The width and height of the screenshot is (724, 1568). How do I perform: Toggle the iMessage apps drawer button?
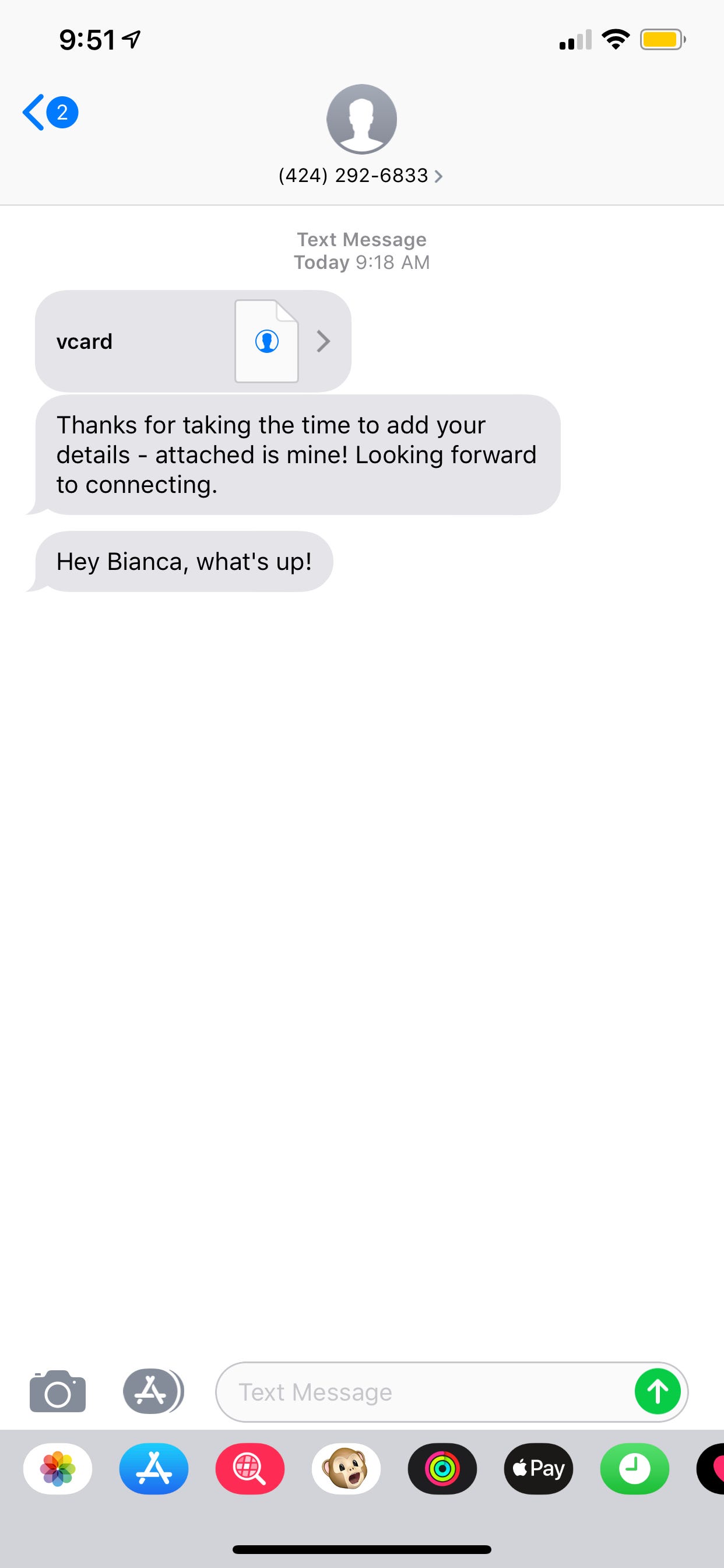(x=152, y=1391)
